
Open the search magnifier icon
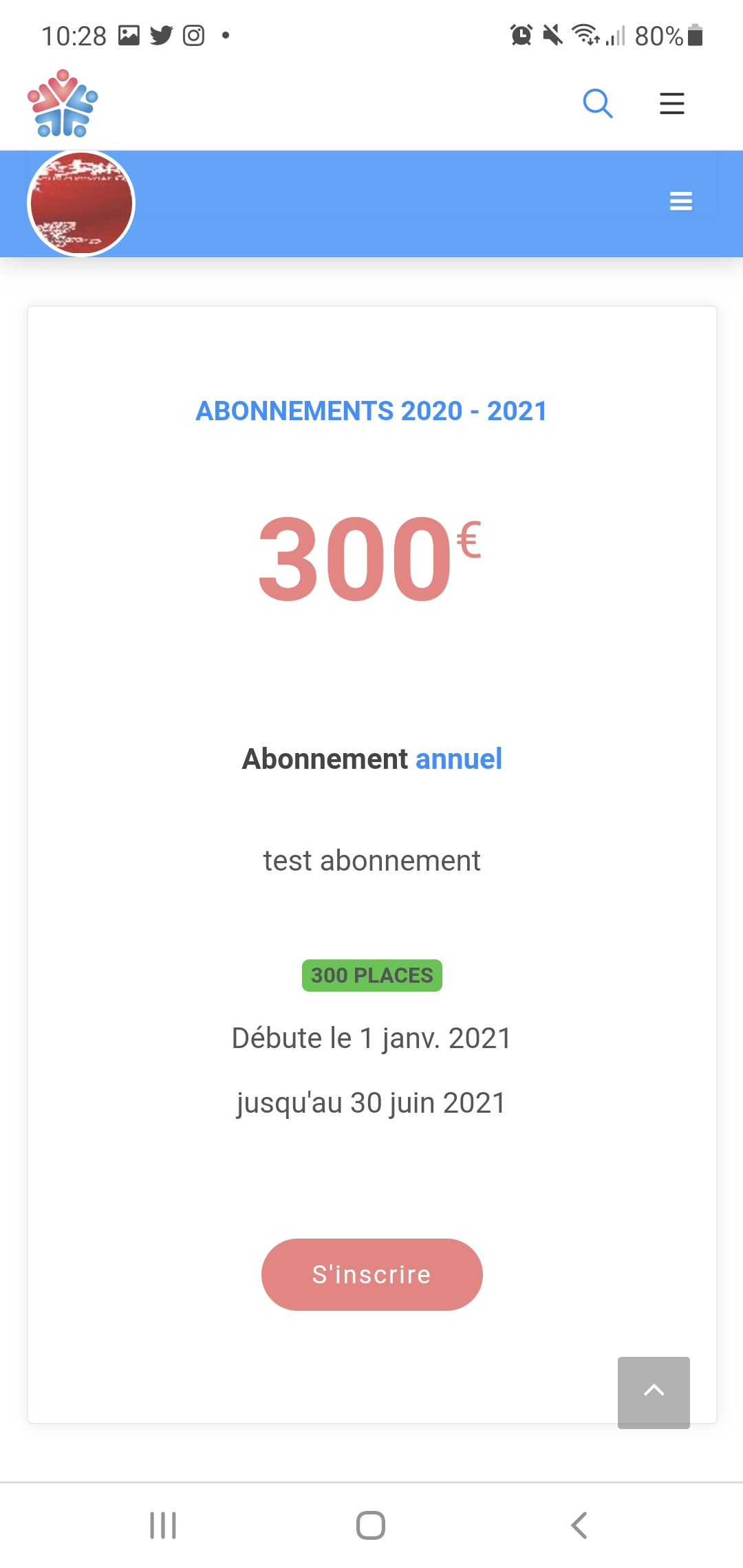click(597, 104)
